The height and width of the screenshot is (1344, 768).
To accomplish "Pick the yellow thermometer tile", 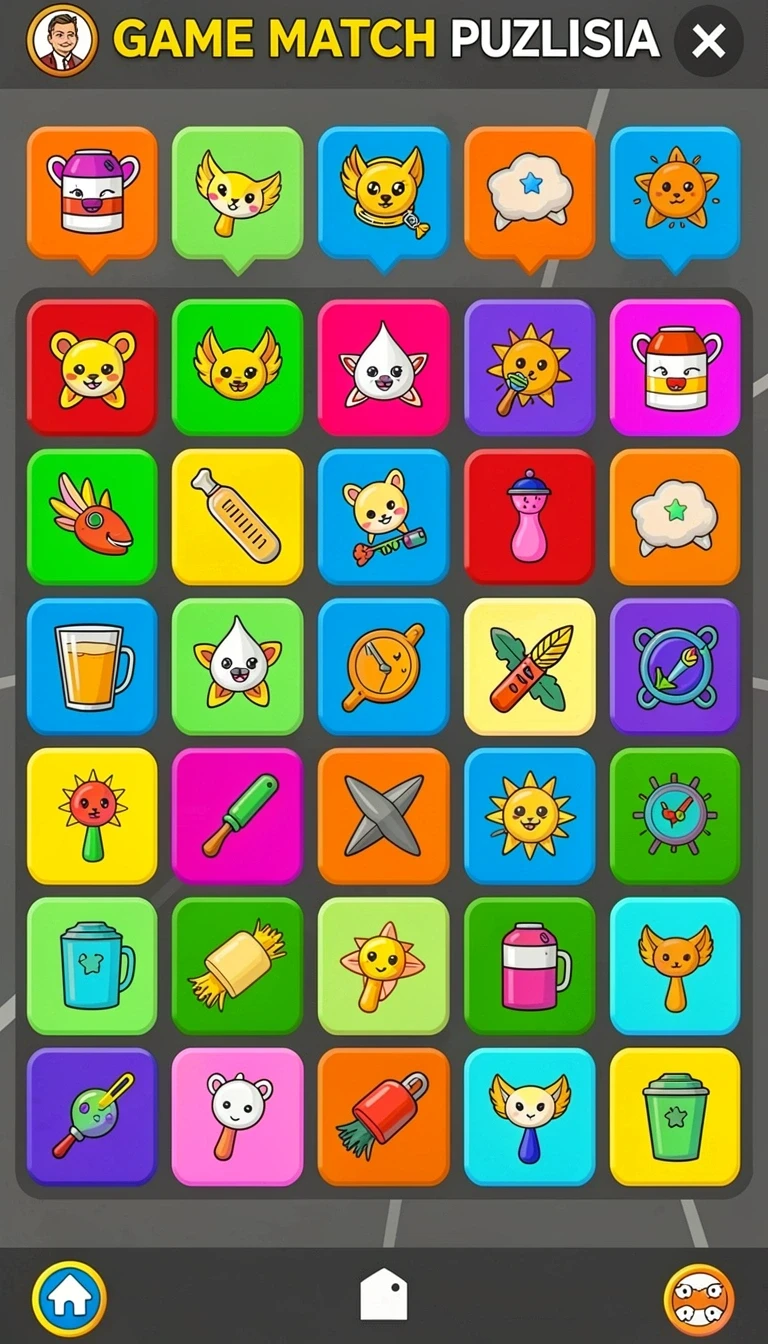I will pos(238,517).
